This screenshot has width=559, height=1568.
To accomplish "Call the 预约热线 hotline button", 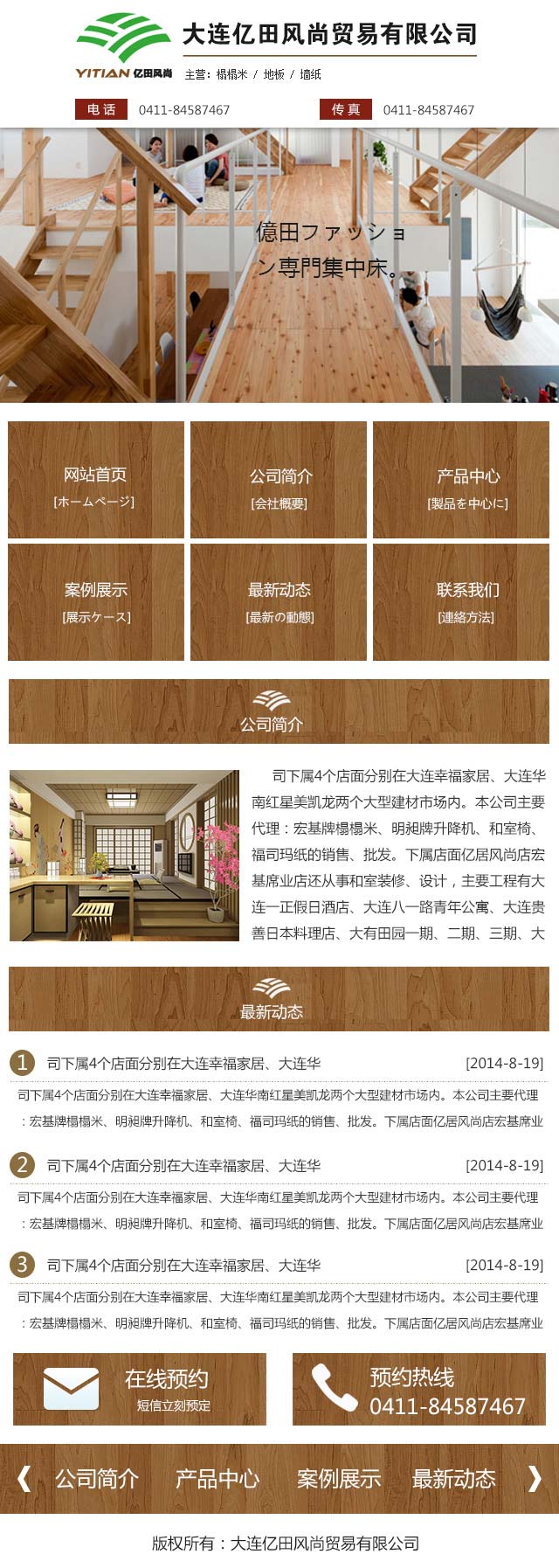I will point(419,1389).
